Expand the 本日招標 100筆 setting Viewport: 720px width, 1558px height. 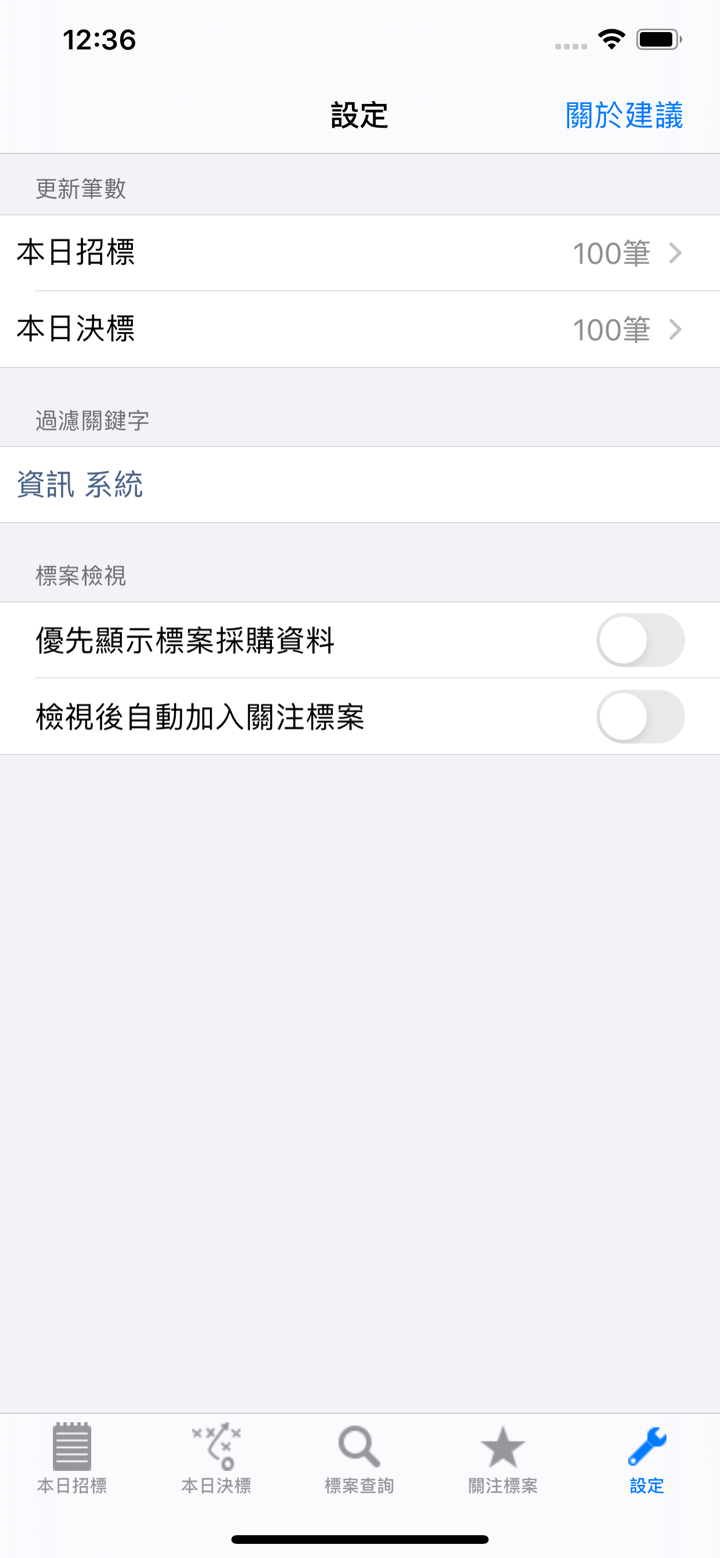(360, 253)
